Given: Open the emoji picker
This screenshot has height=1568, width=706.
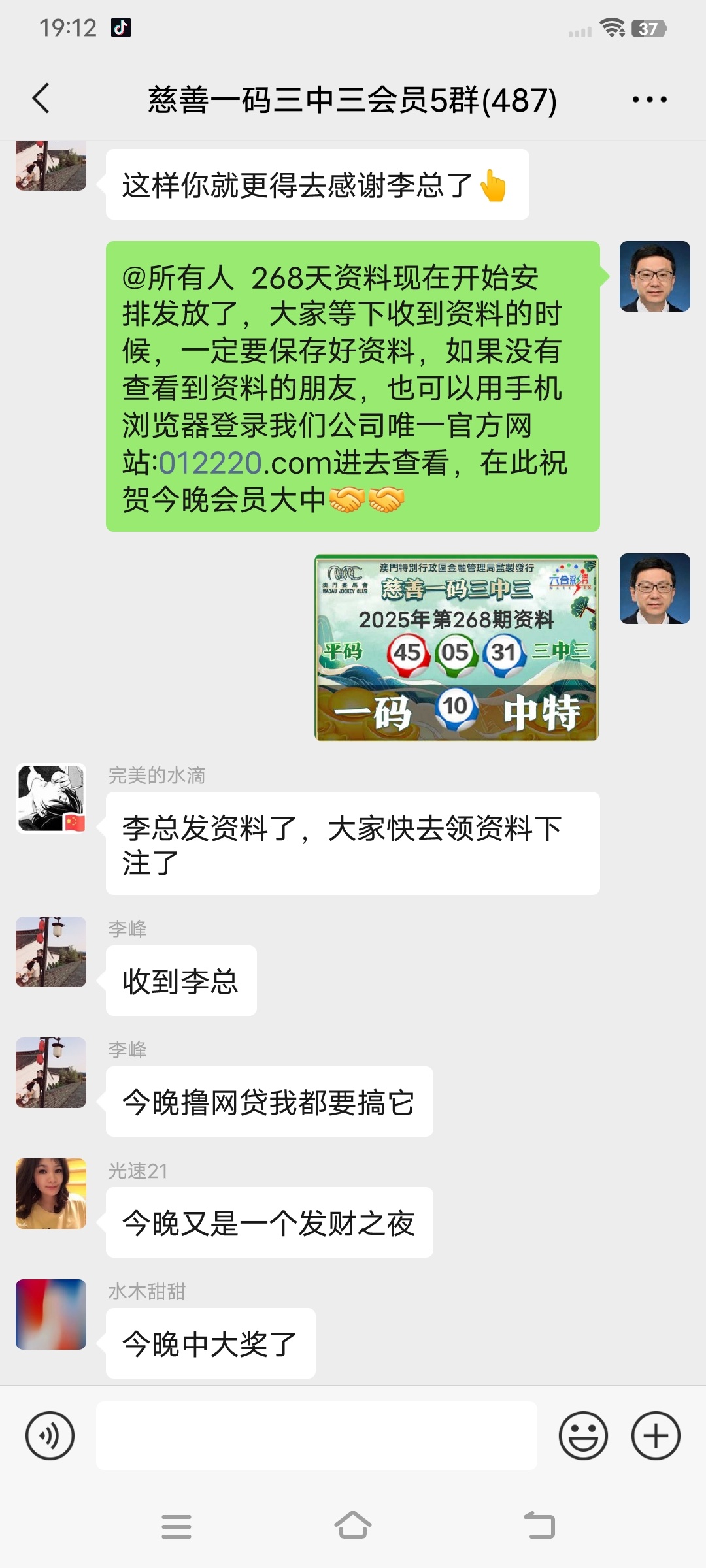Looking at the screenshot, I should pyautogui.click(x=583, y=1435).
